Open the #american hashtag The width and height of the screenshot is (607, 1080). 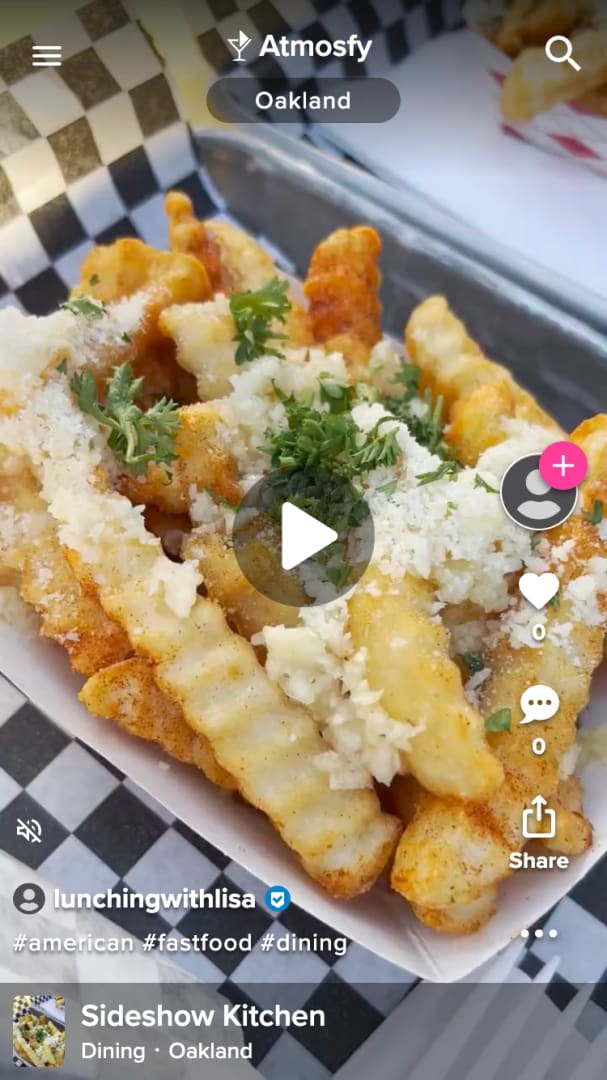tap(73, 942)
